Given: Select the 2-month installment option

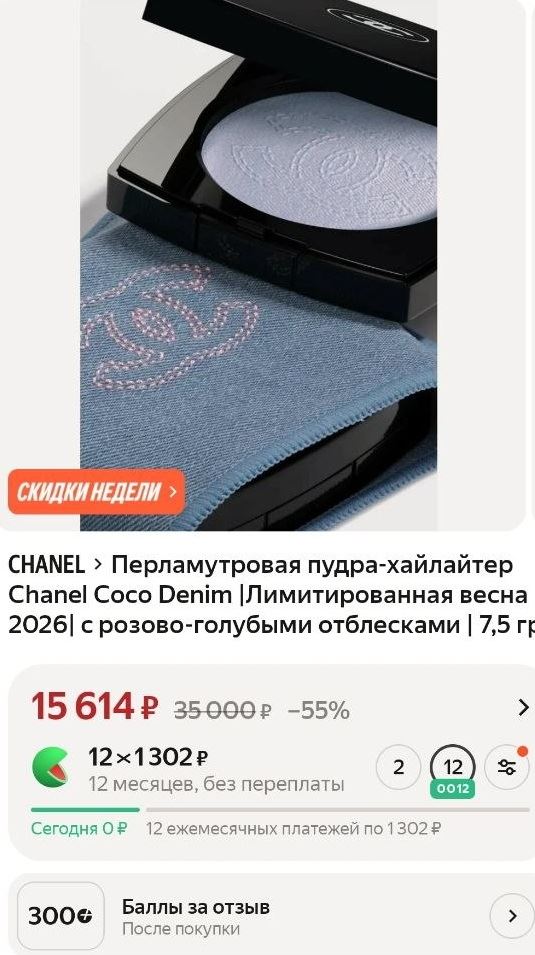Looking at the screenshot, I should coord(399,767).
